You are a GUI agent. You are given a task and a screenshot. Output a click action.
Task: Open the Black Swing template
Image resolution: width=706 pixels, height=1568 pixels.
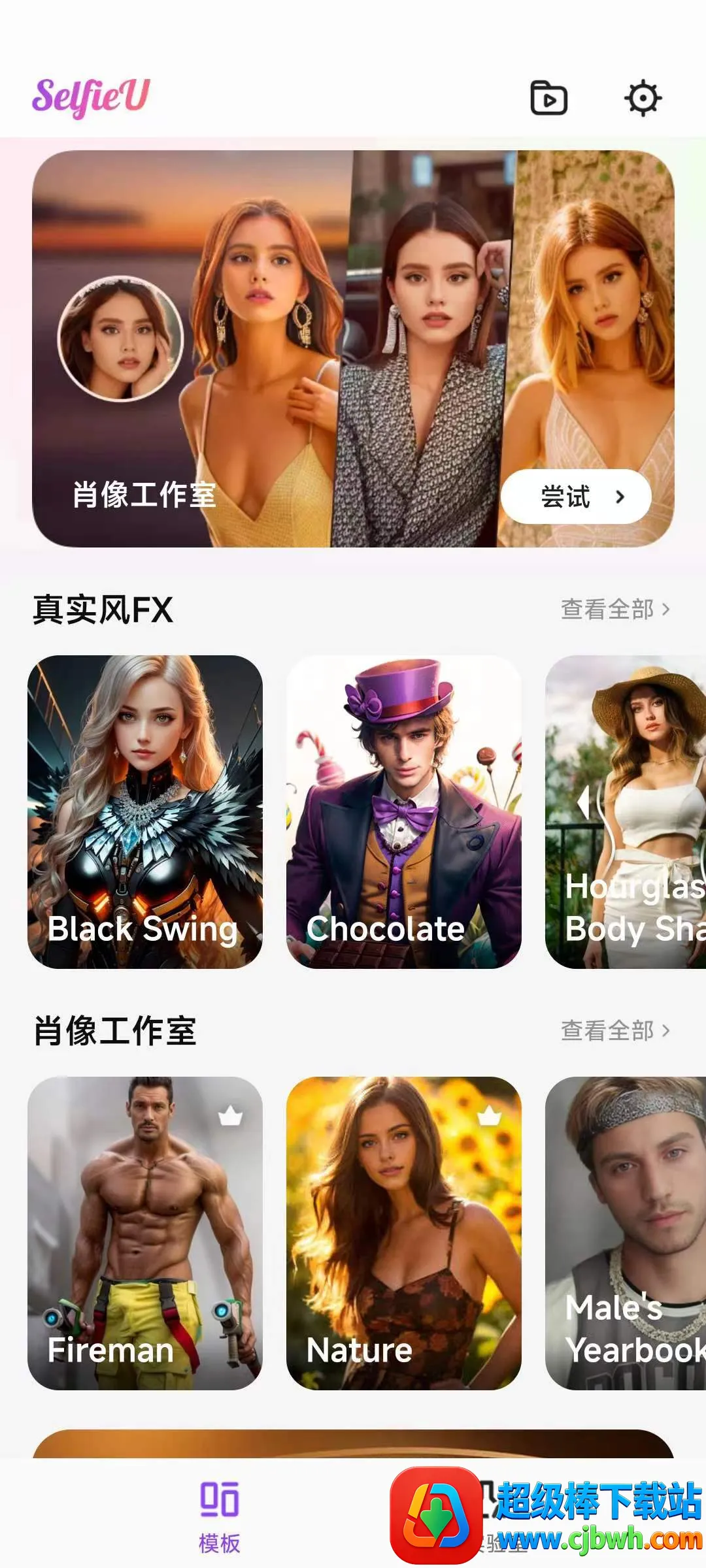[x=145, y=811]
